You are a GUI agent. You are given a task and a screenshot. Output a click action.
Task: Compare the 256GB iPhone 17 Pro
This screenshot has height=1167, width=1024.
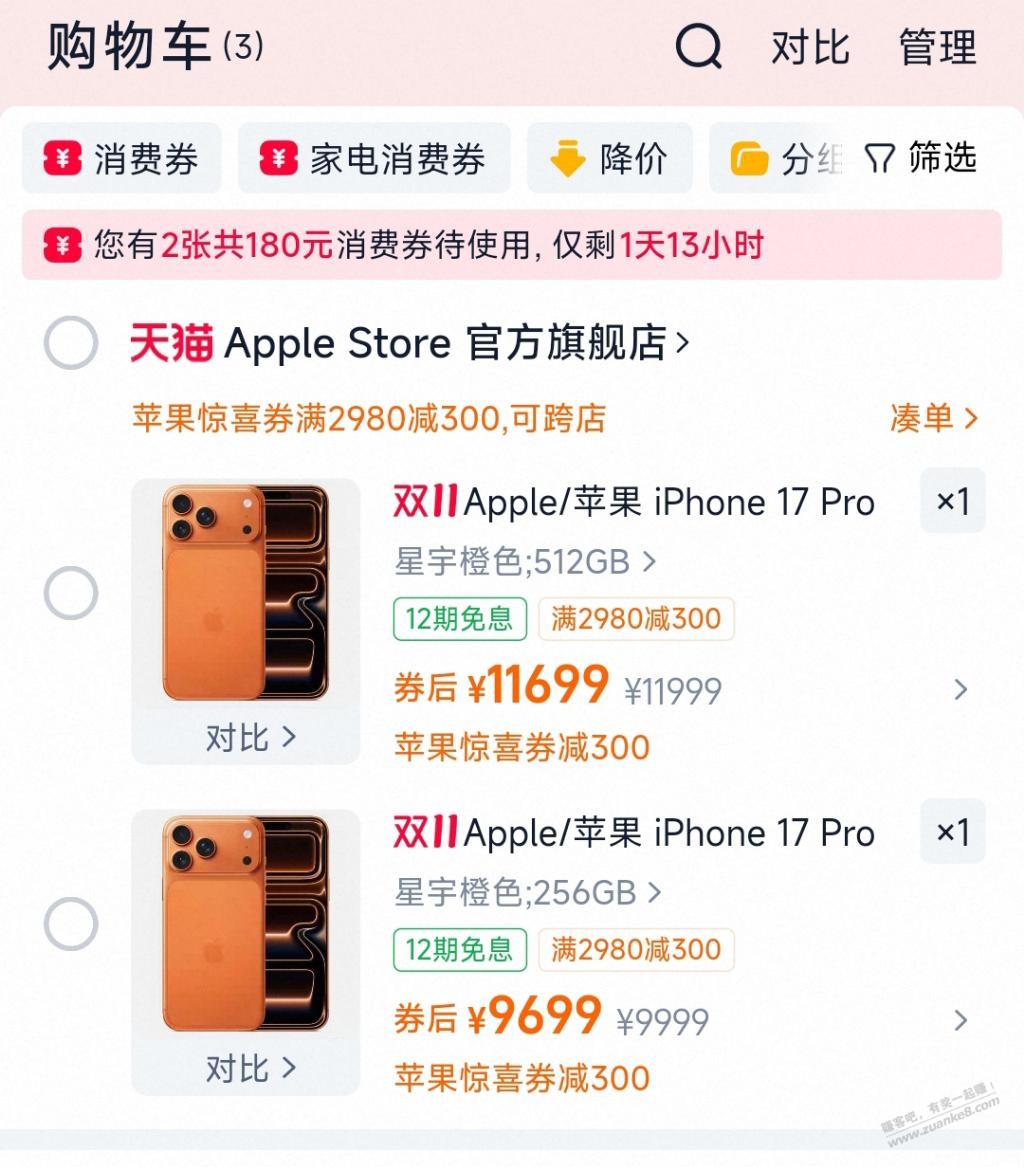(x=250, y=1068)
